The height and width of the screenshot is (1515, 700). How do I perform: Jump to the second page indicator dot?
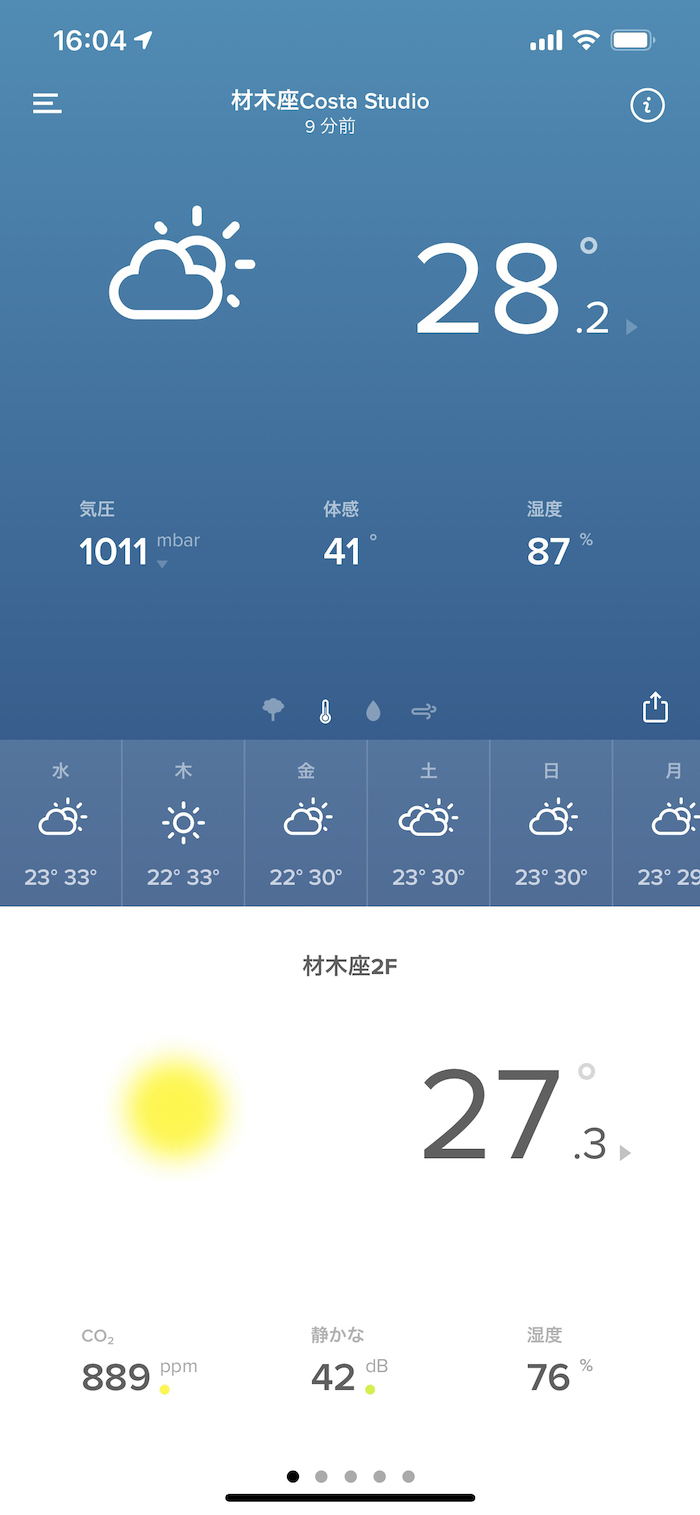(x=321, y=1476)
